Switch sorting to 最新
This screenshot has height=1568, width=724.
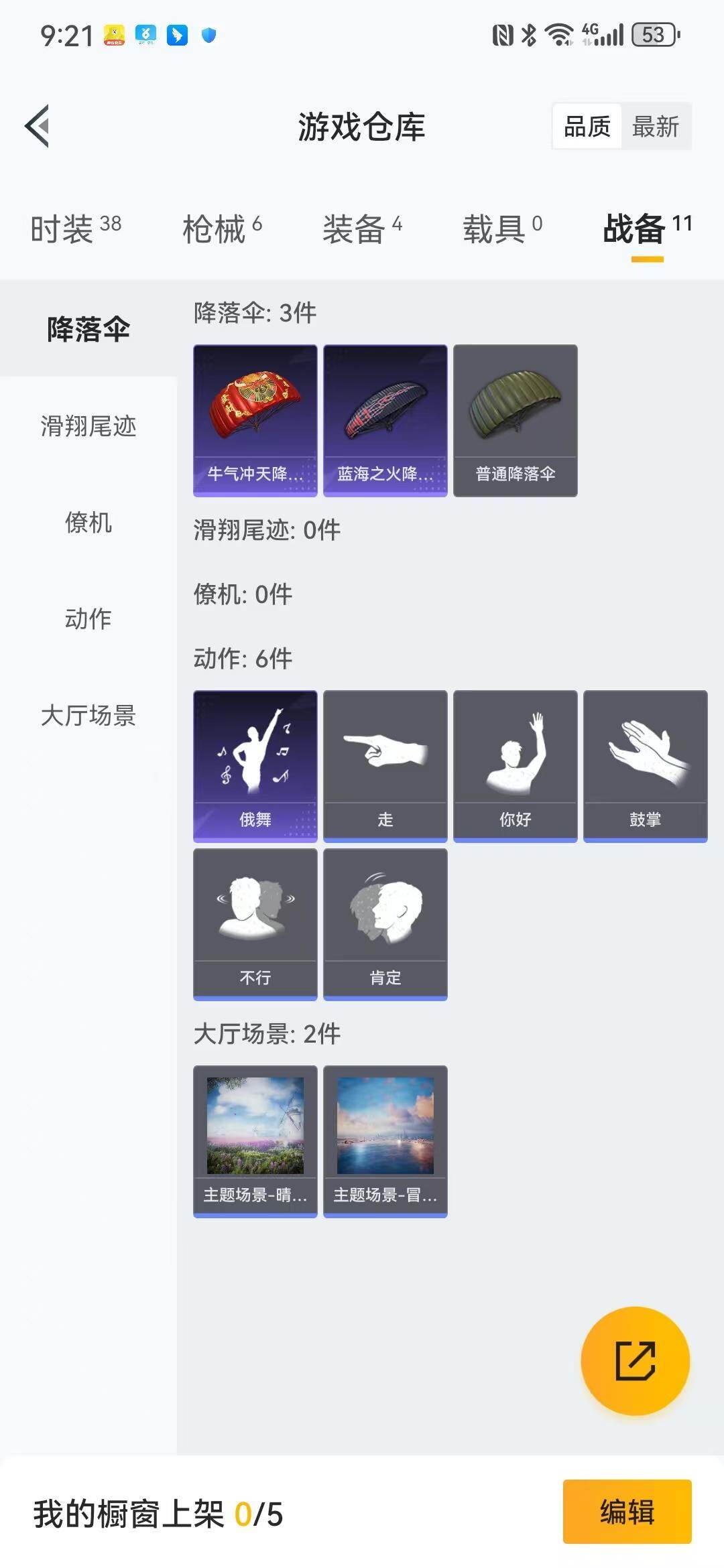coord(656,126)
